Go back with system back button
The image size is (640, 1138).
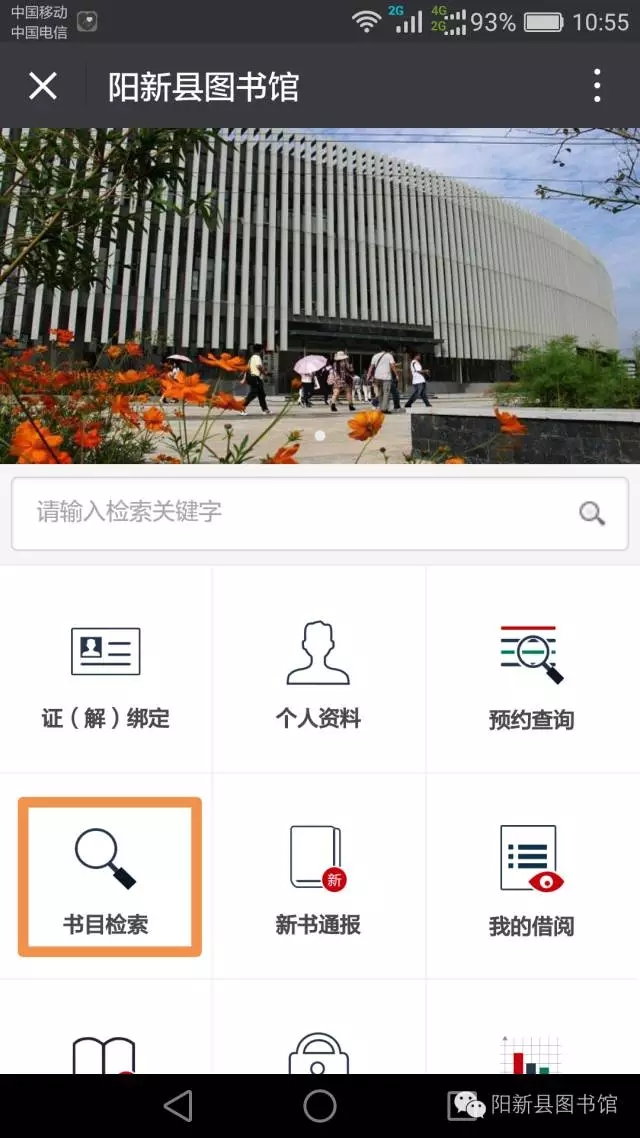tap(178, 1105)
